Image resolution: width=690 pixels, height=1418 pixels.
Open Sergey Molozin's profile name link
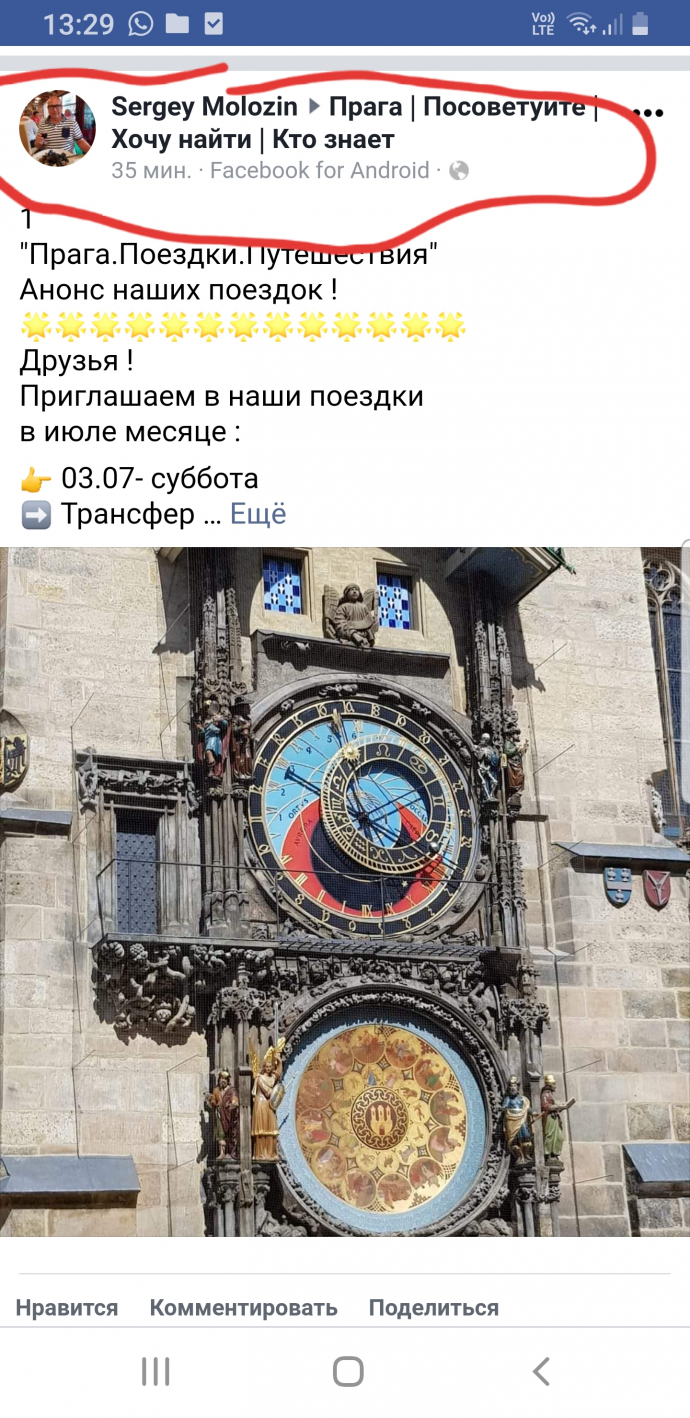[205, 106]
